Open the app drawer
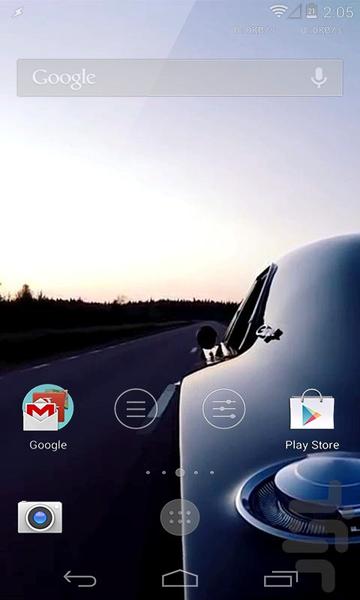The image size is (360, 600). [x=180, y=517]
